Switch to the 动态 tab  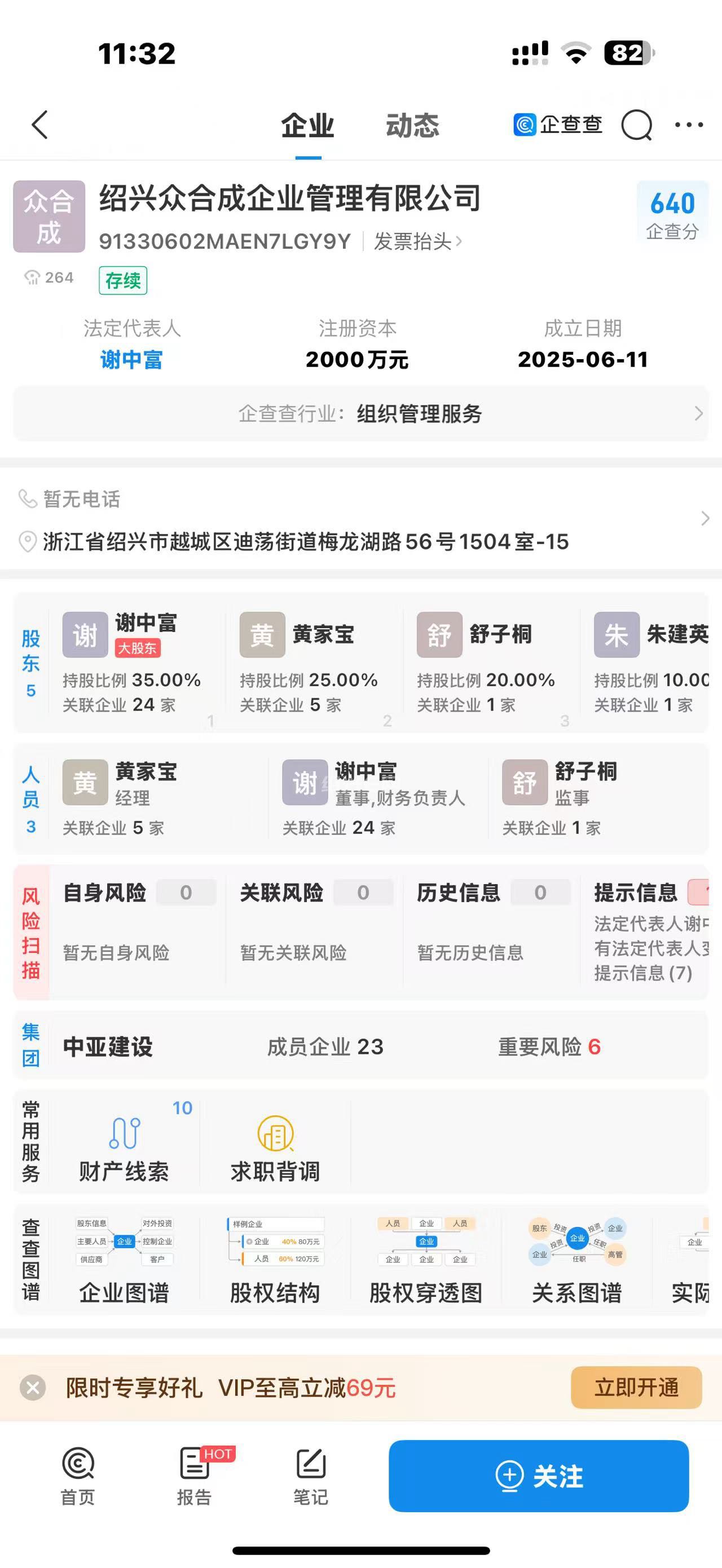[x=412, y=126]
